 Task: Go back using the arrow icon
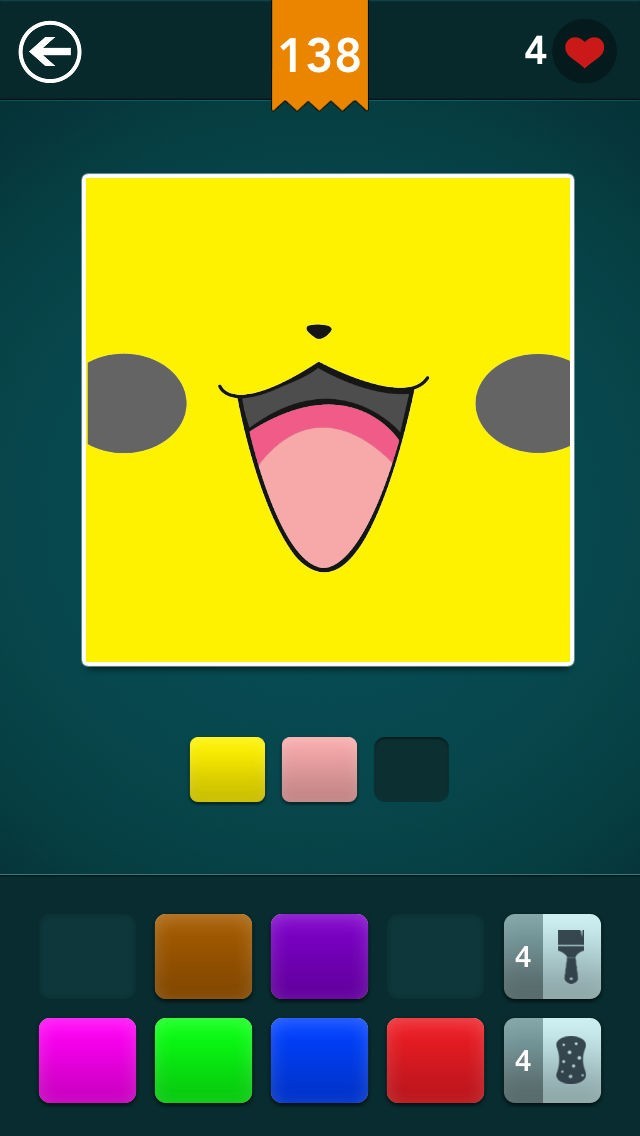50,51
